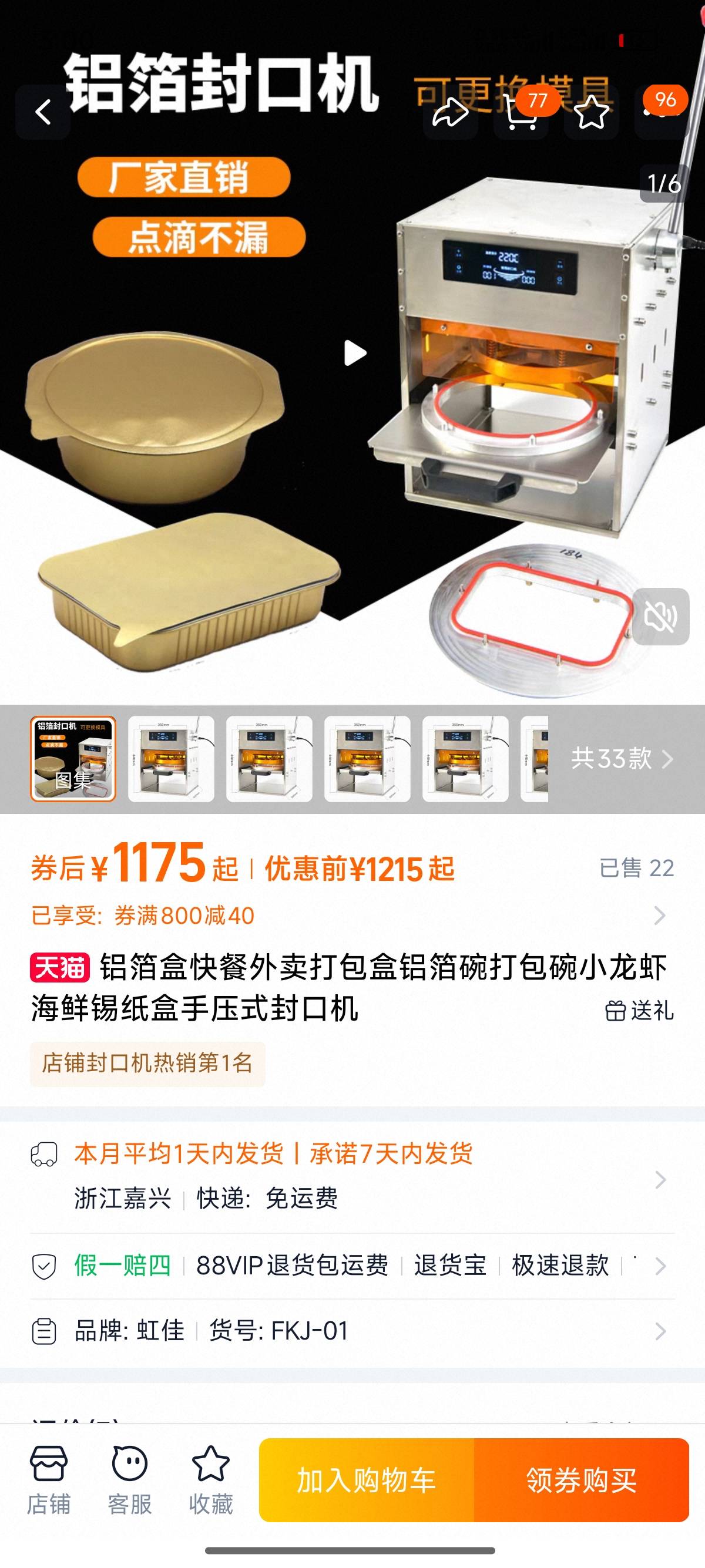
Task: Open the 店铺封口机热销第1名 ranking tag
Action: click(x=147, y=1064)
